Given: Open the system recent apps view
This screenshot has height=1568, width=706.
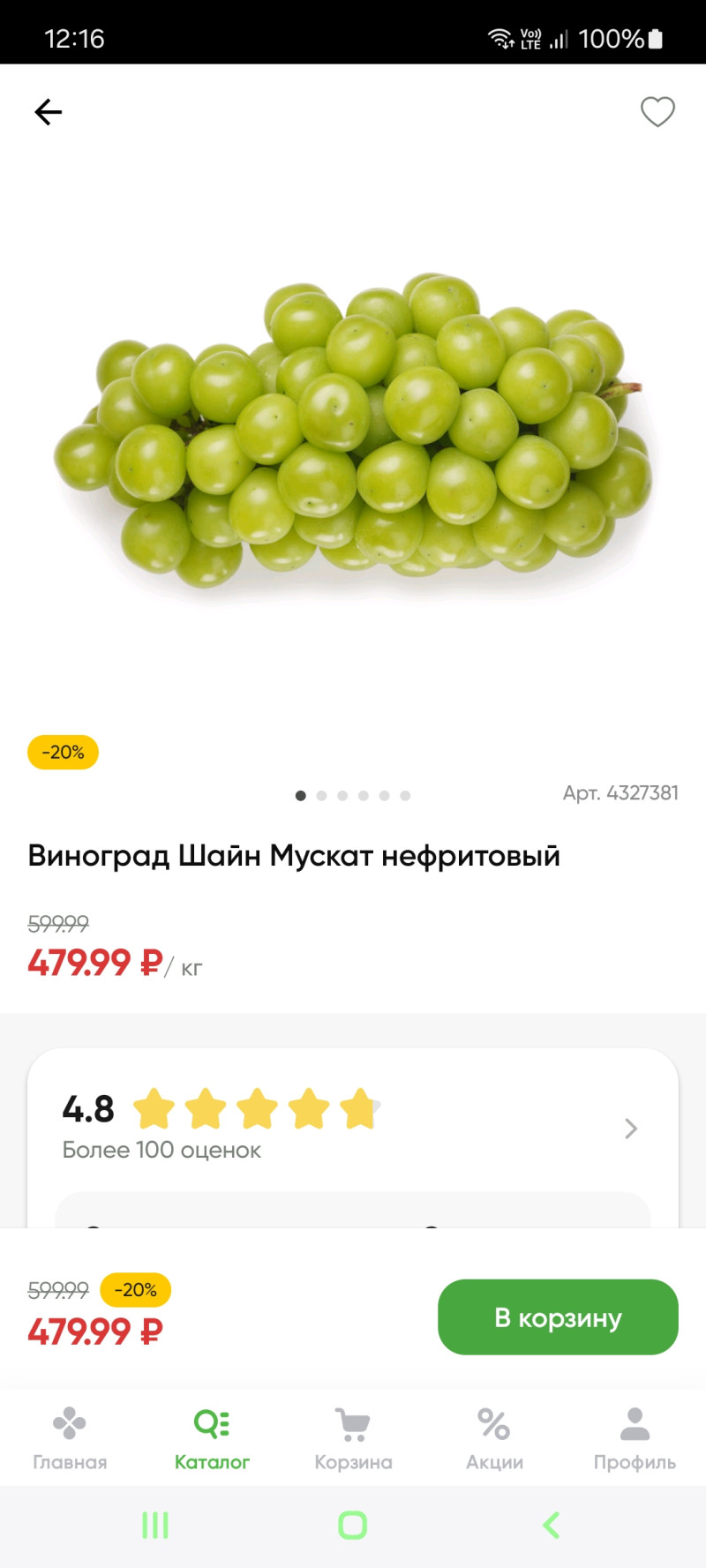Looking at the screenshot, I should point(155,1525).
